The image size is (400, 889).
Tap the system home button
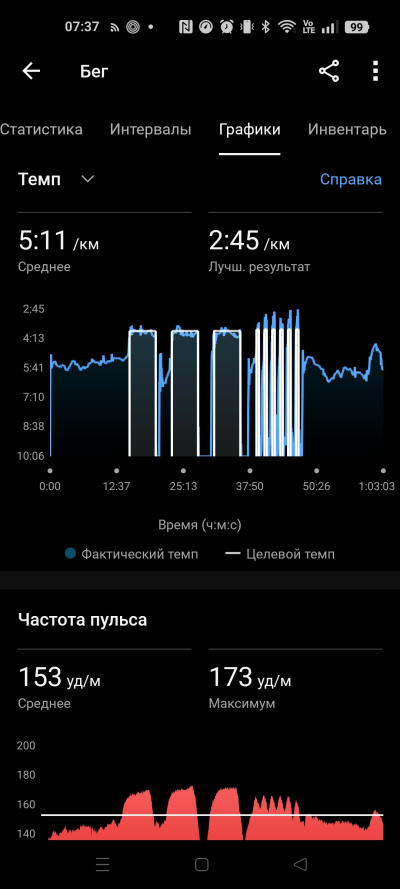201,864
